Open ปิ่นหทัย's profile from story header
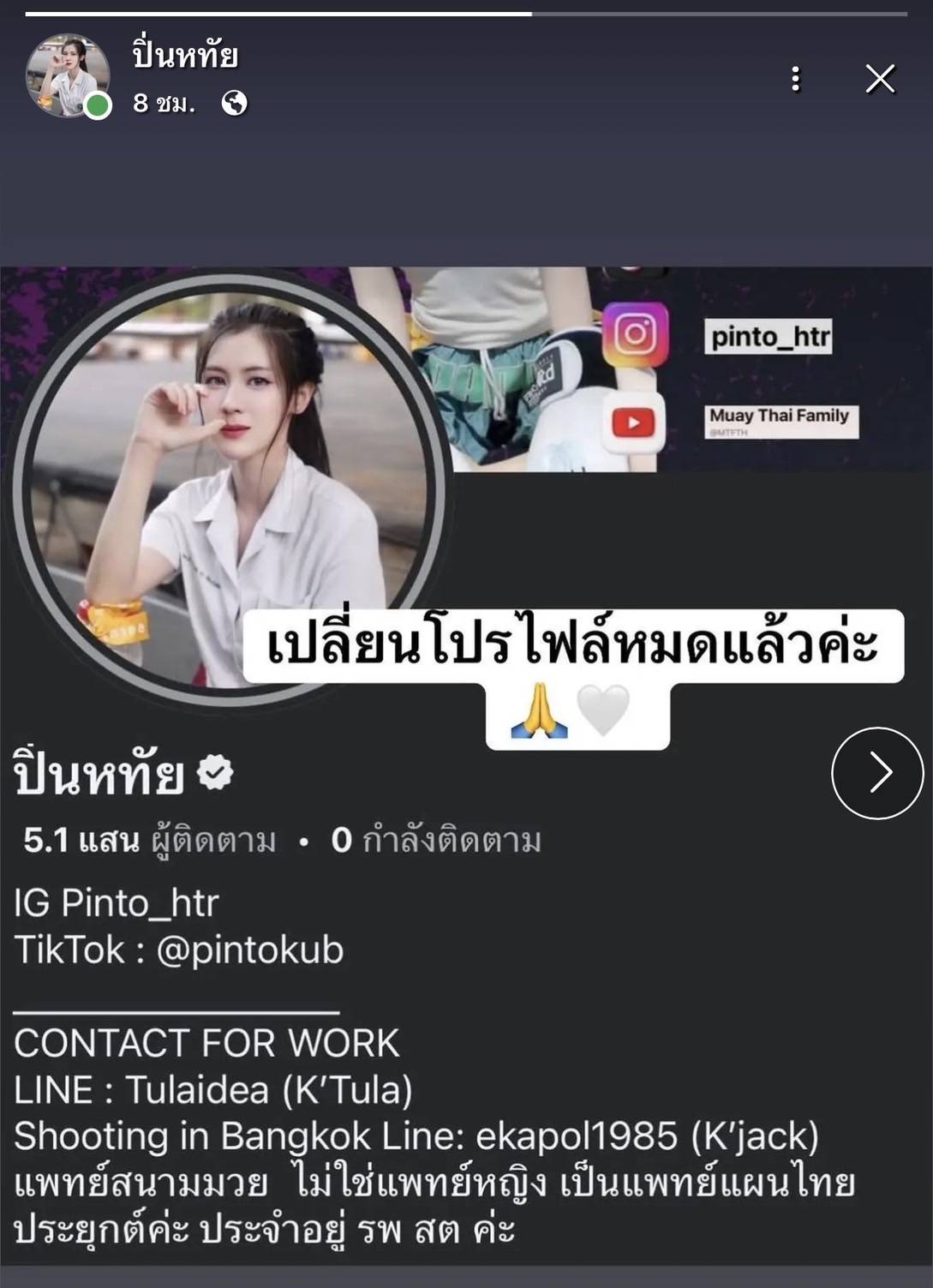 [x=185, y=56]
